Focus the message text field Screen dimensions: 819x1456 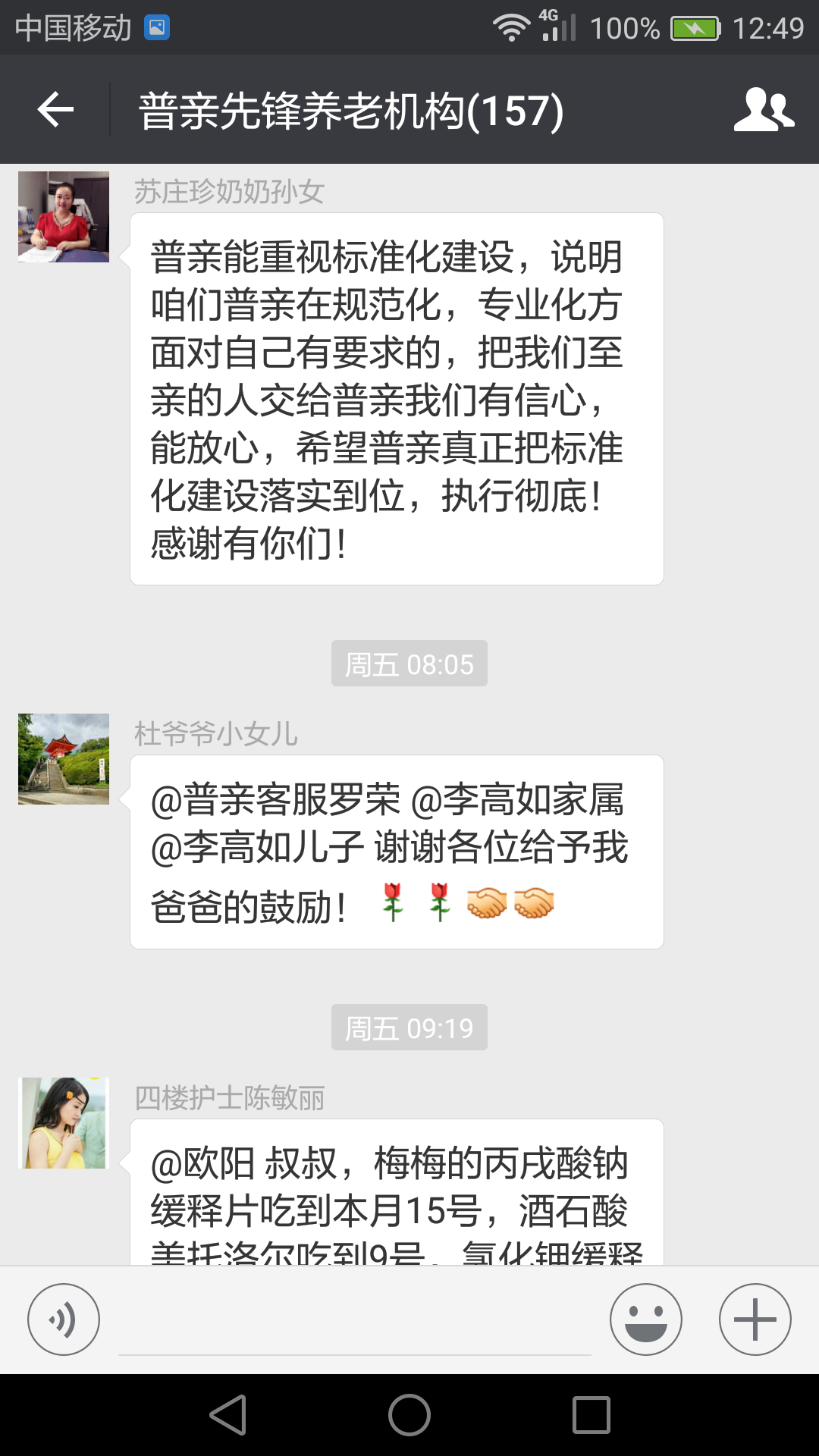click(355, 1323)
